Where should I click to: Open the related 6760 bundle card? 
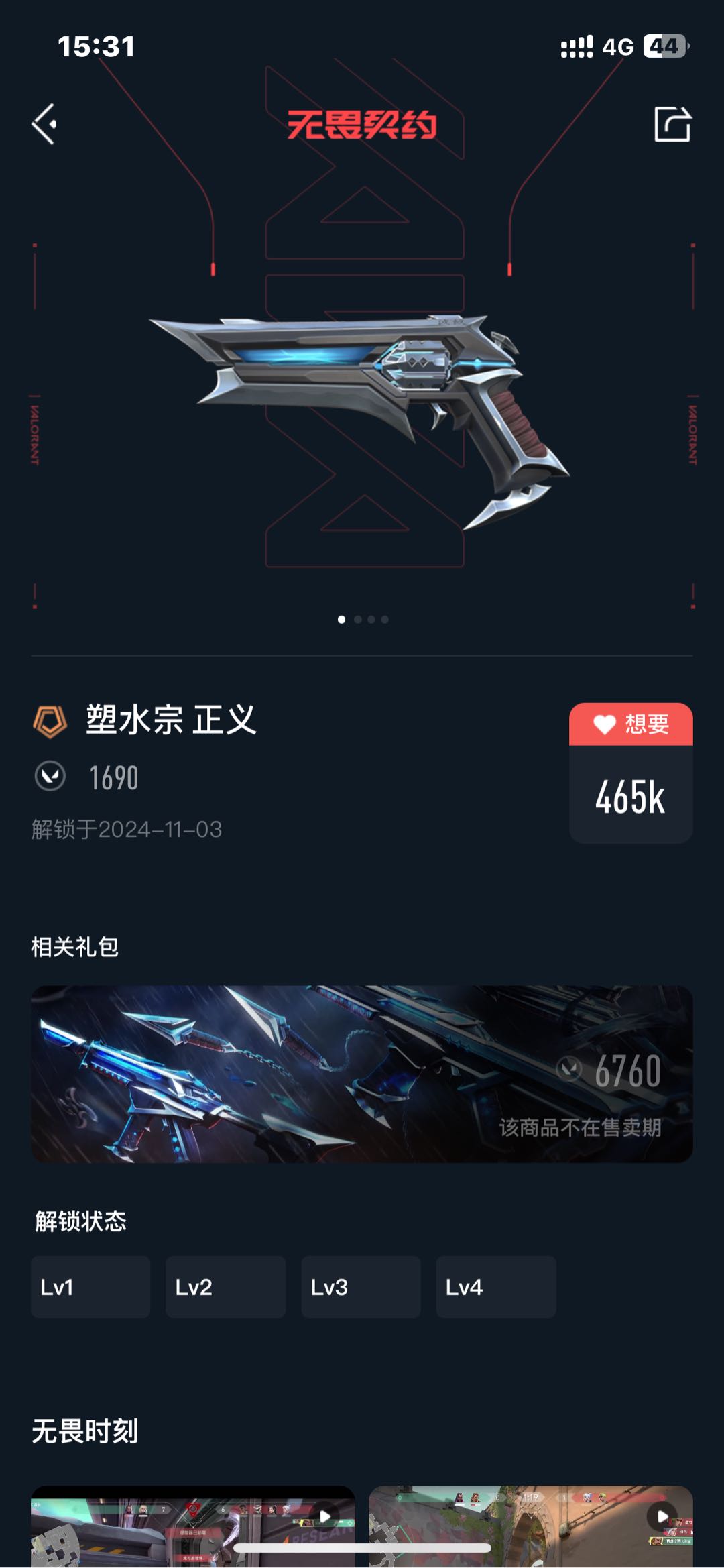362,1073
